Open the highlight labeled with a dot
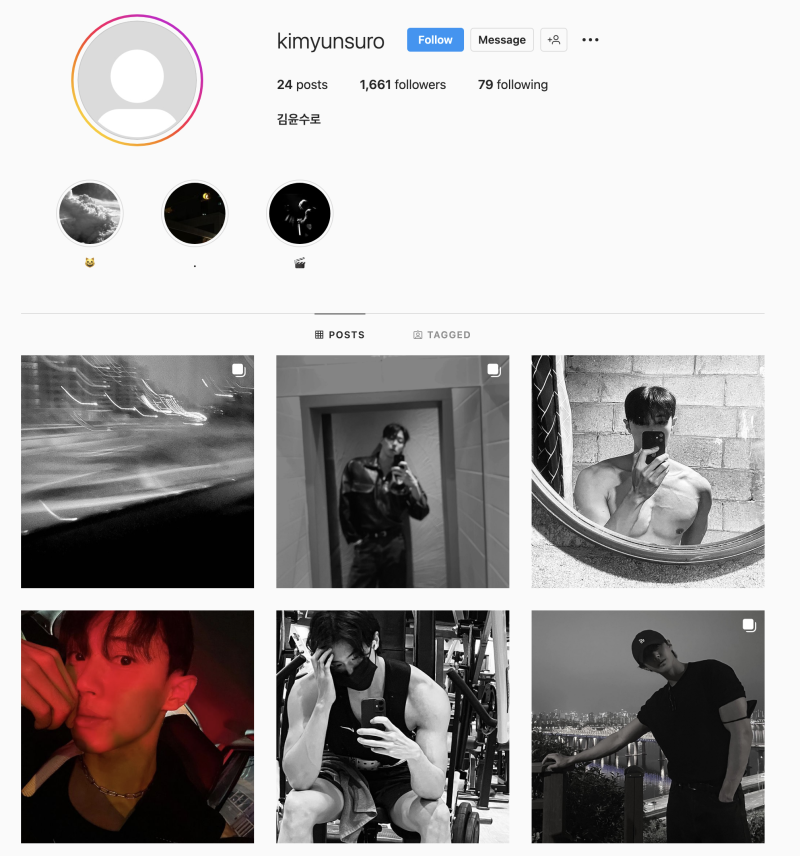 click(195, 213)
